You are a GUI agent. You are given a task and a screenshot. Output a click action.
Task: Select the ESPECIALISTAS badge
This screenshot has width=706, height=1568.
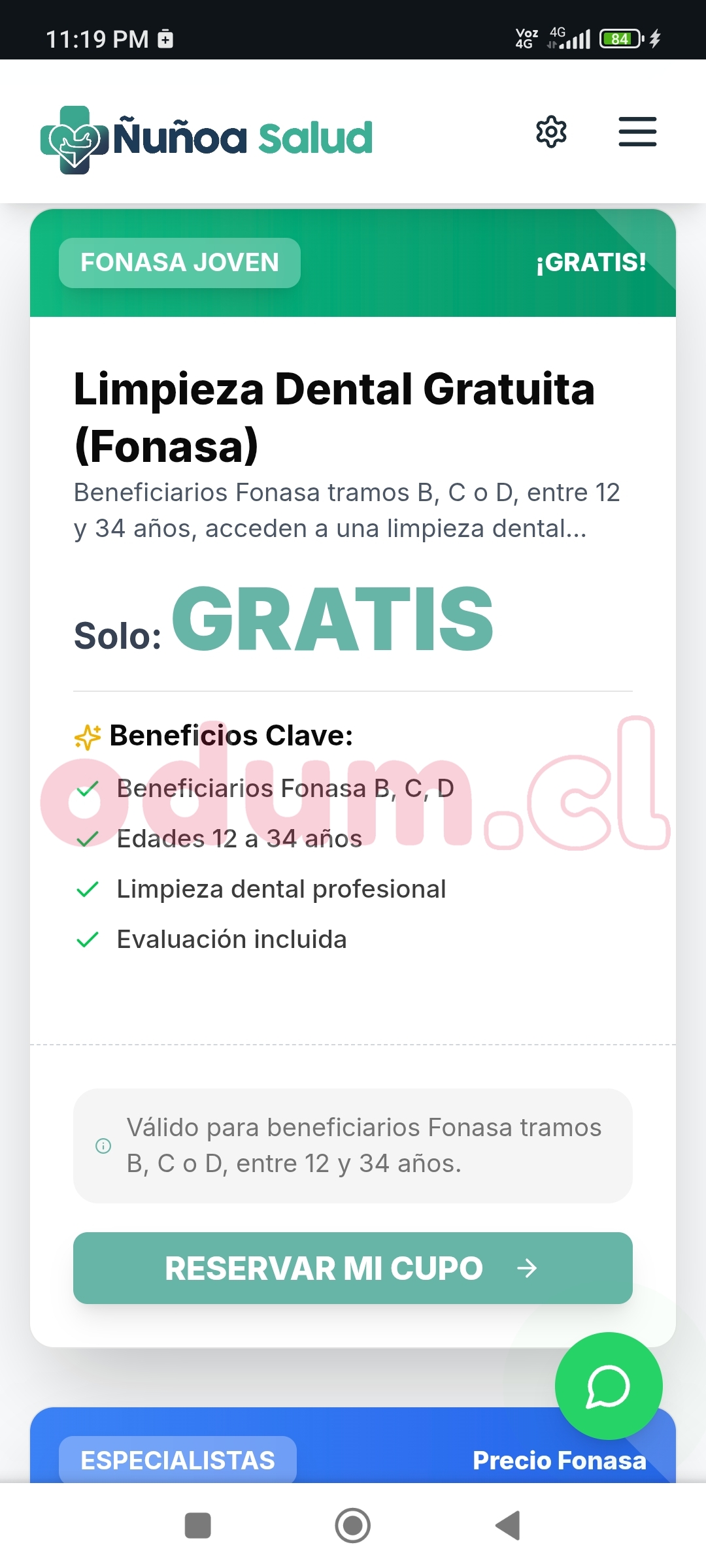click(177, 1461)
